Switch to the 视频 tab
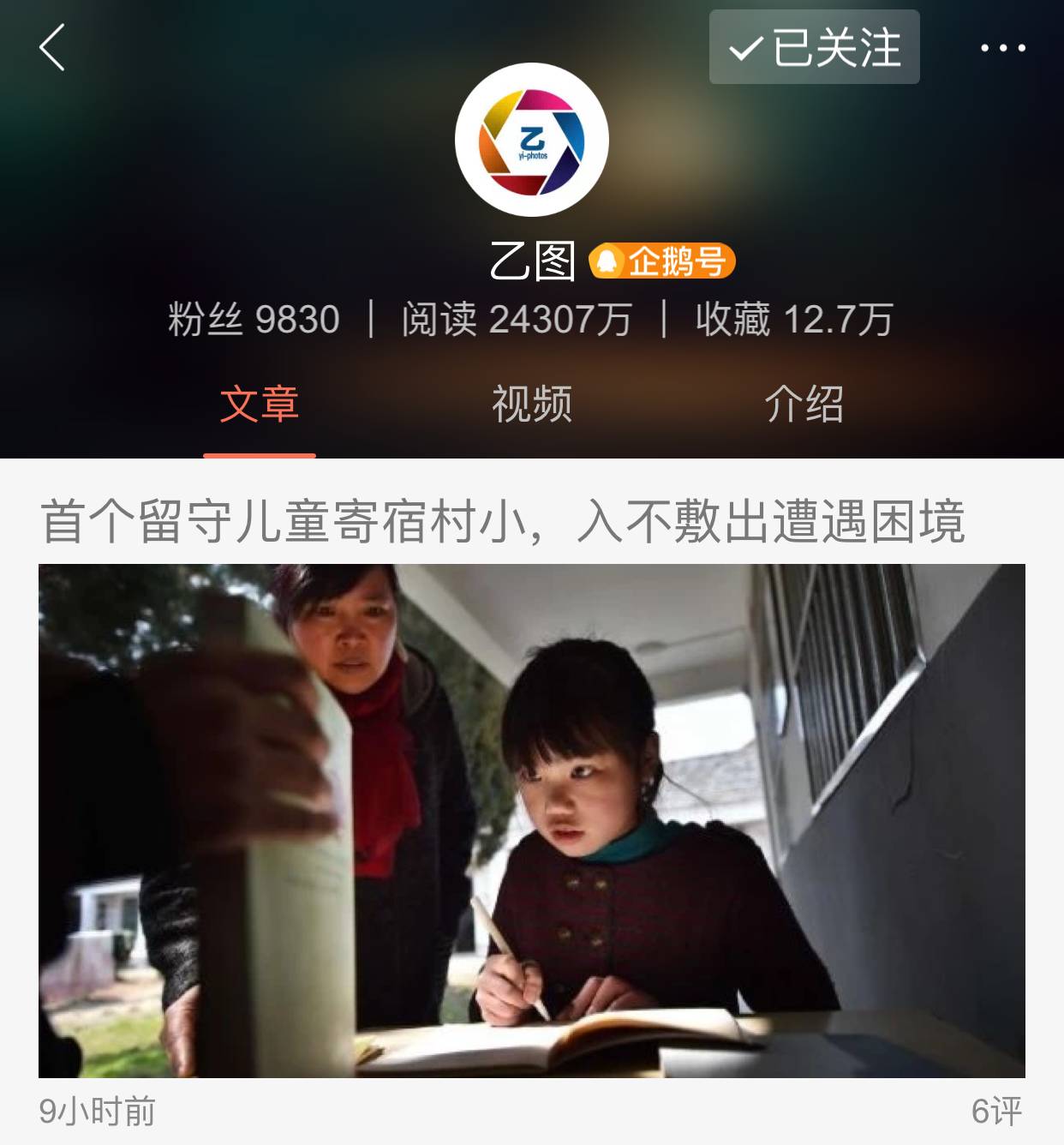This screenshot has width=1064, height=1145. click(x=531, y=404)
